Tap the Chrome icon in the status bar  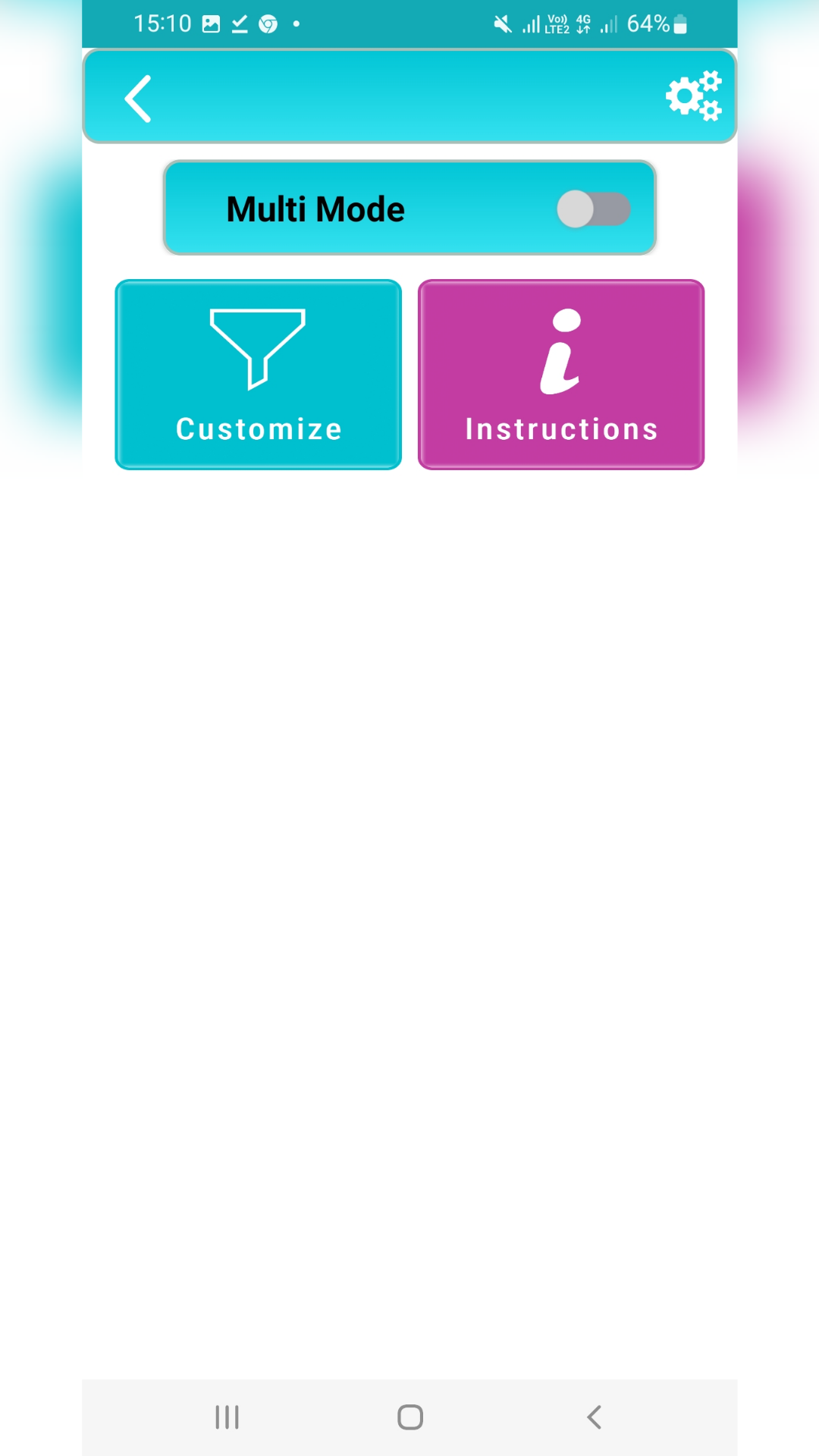point(265,24)
